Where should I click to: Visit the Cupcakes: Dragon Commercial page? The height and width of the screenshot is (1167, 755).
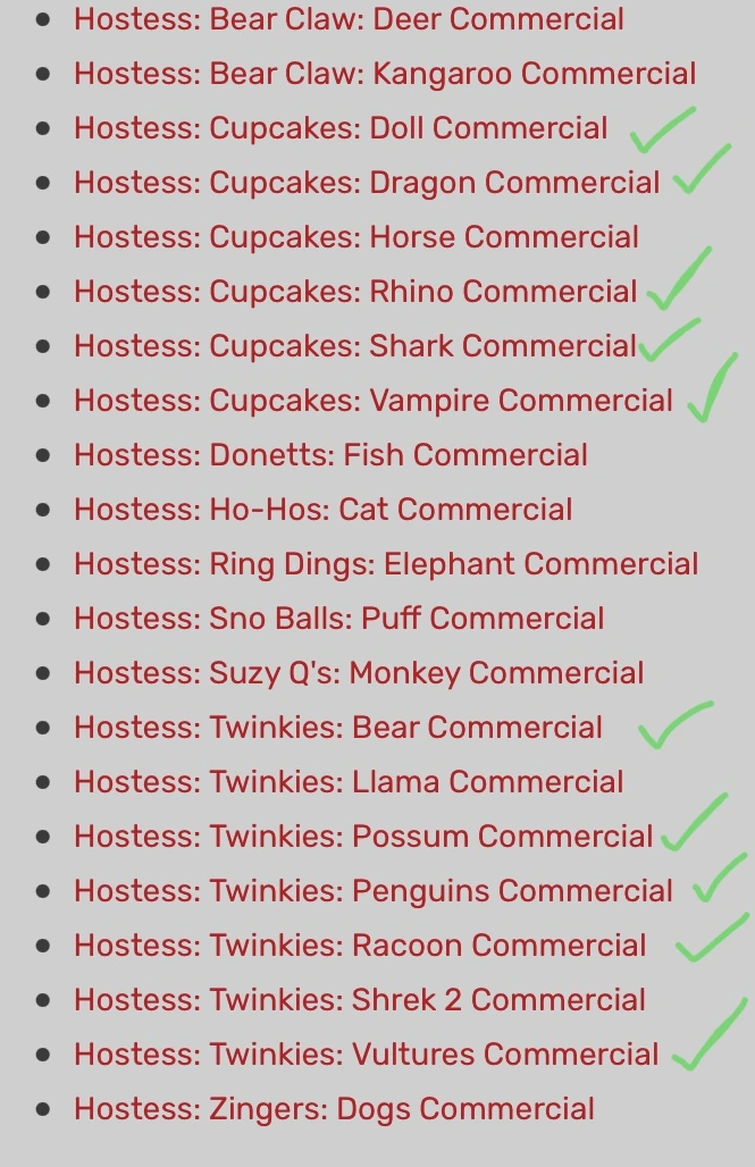pyautogui.click(x=366, y=182)
